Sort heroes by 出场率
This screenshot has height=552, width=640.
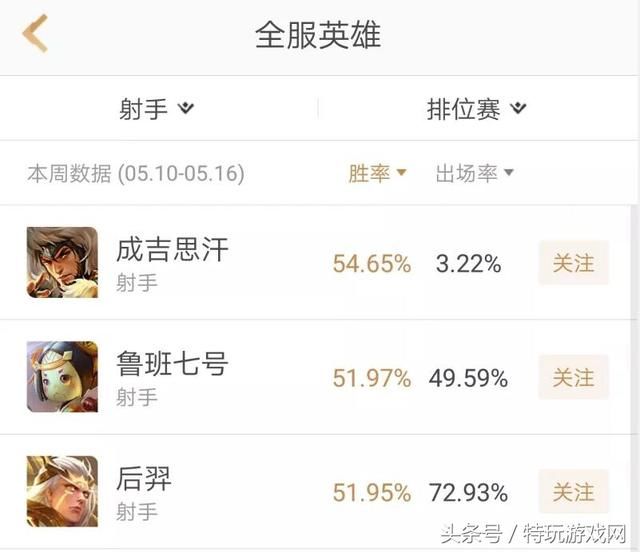click(x=474, y=173)
